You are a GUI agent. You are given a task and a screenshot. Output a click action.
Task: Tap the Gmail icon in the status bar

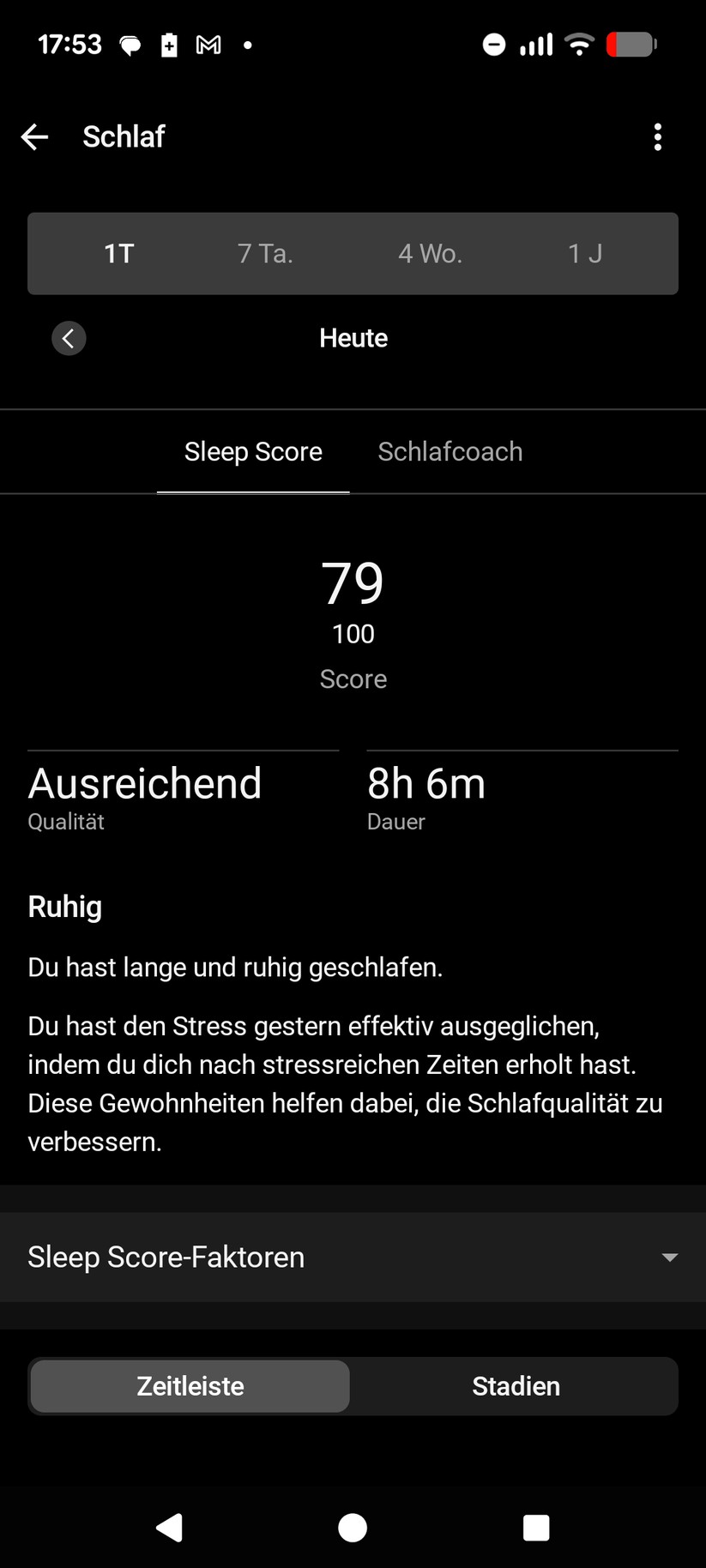pyautogui.click(x=207, y=44)
